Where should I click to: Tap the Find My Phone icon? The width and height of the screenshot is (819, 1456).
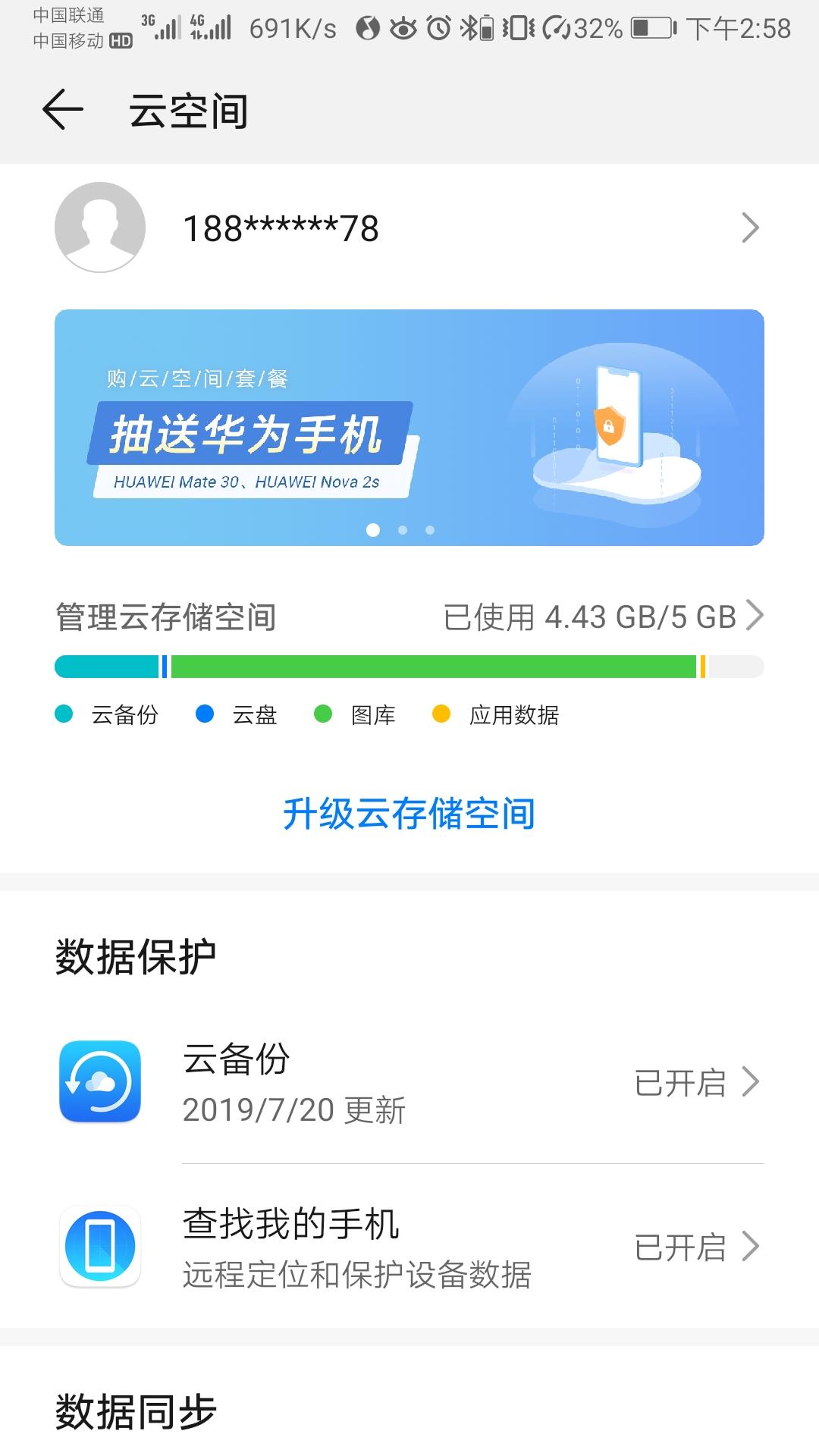point(99,1244)
